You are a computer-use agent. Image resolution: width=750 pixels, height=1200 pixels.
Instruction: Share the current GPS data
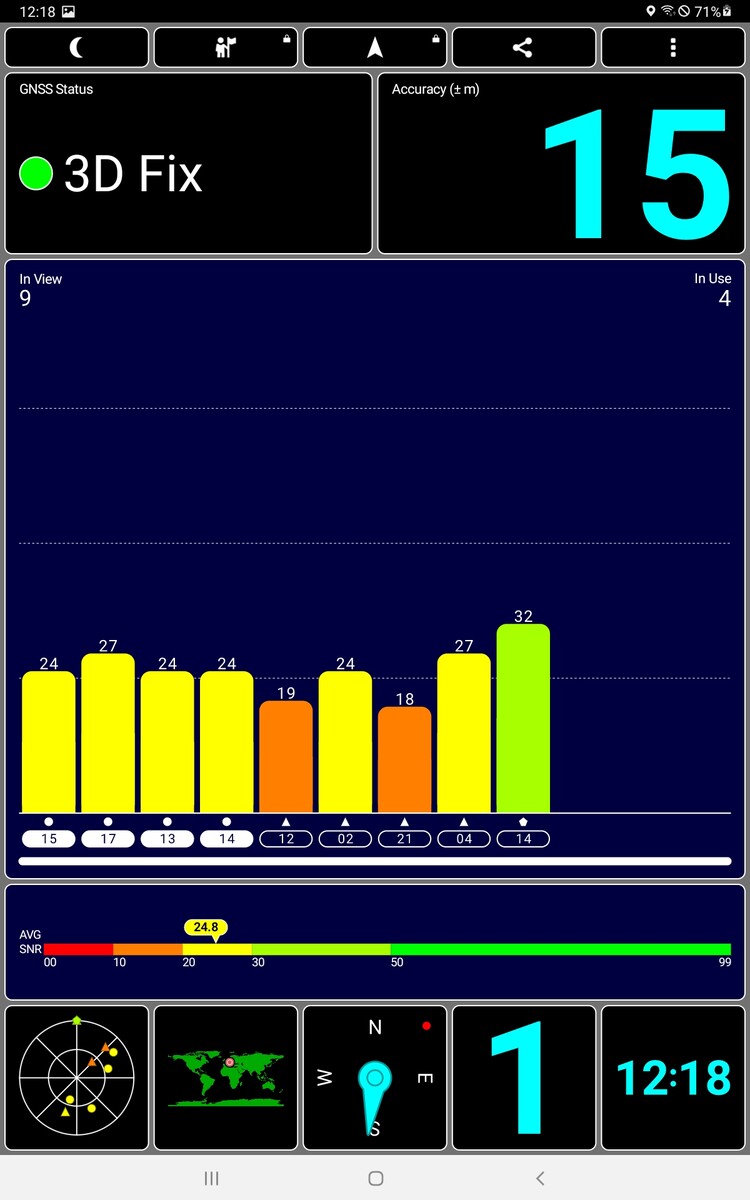point(523,48)
